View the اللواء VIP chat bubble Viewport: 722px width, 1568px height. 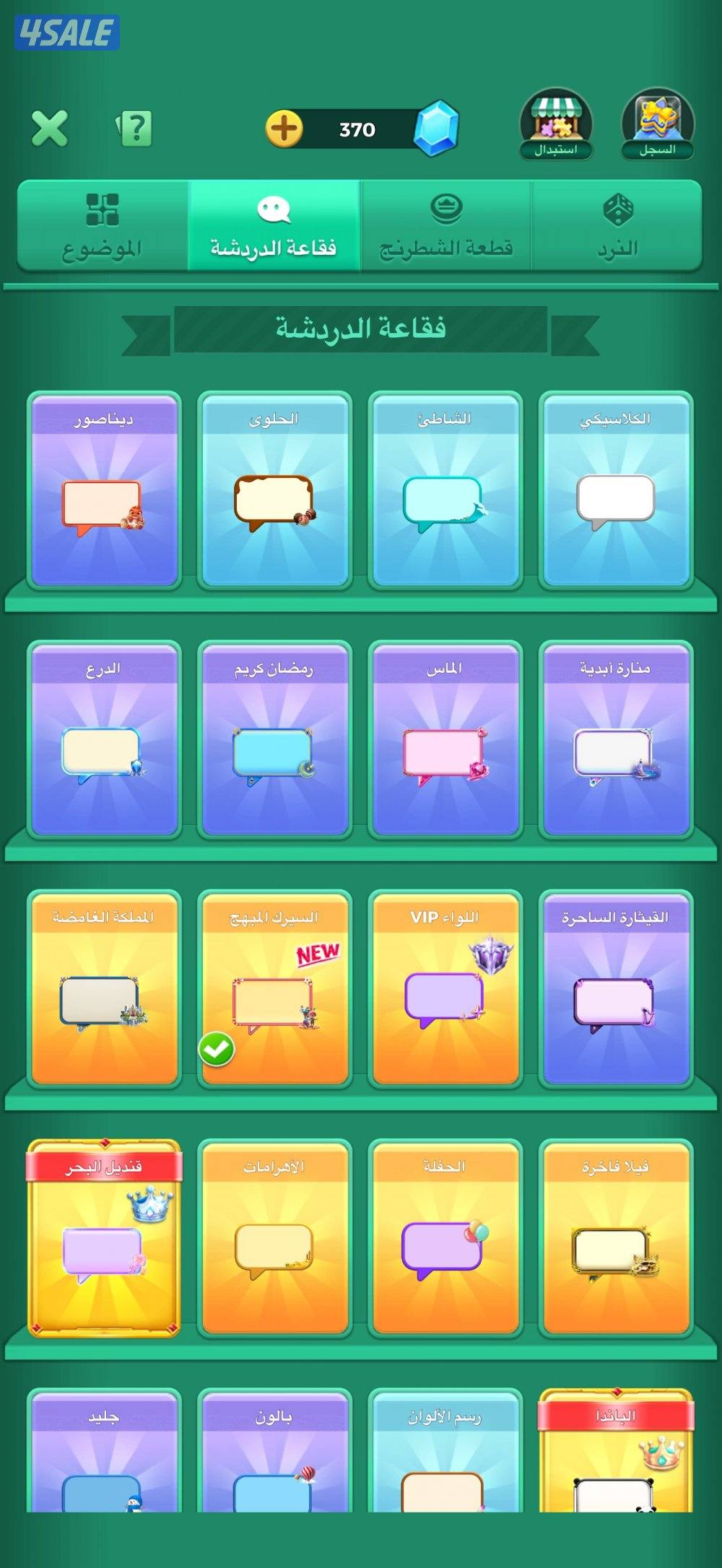[445, 989]
